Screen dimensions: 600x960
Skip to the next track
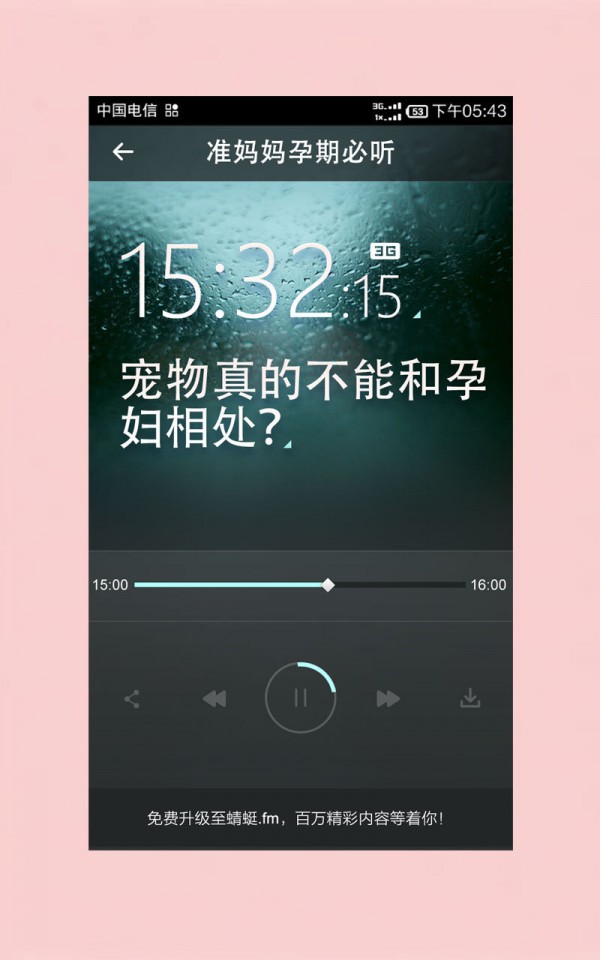(388, 699)
